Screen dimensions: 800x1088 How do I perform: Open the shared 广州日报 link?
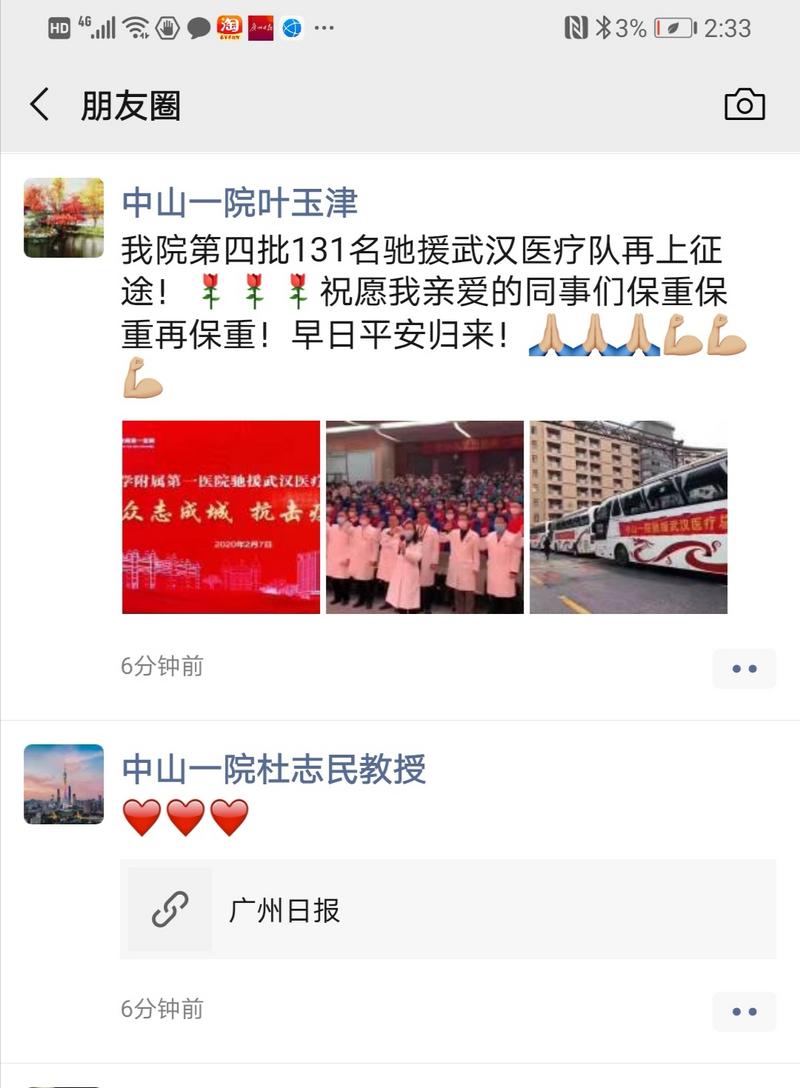[x=448, y=910]
